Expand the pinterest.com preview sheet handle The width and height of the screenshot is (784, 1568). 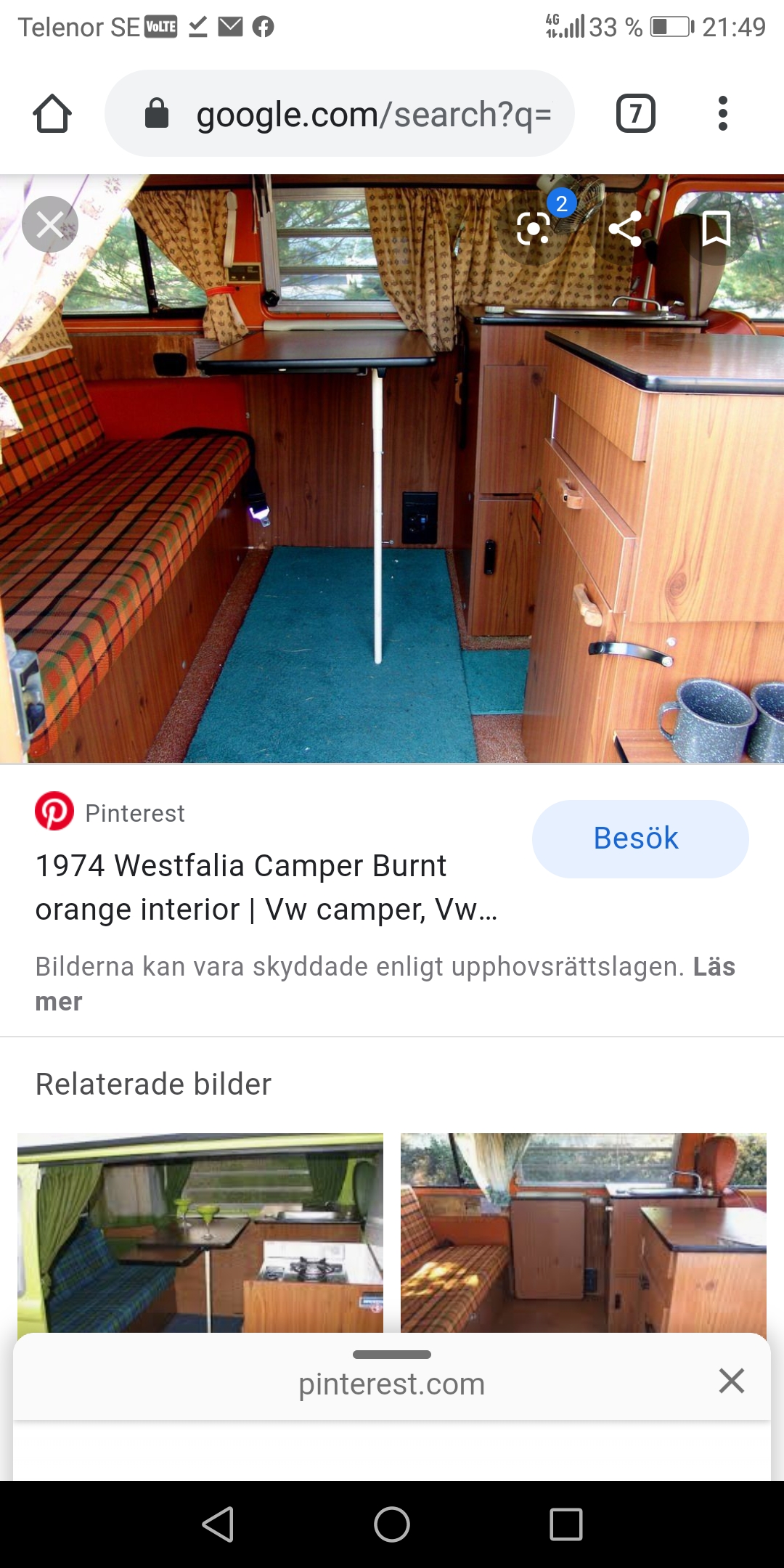coord(392,1355)
